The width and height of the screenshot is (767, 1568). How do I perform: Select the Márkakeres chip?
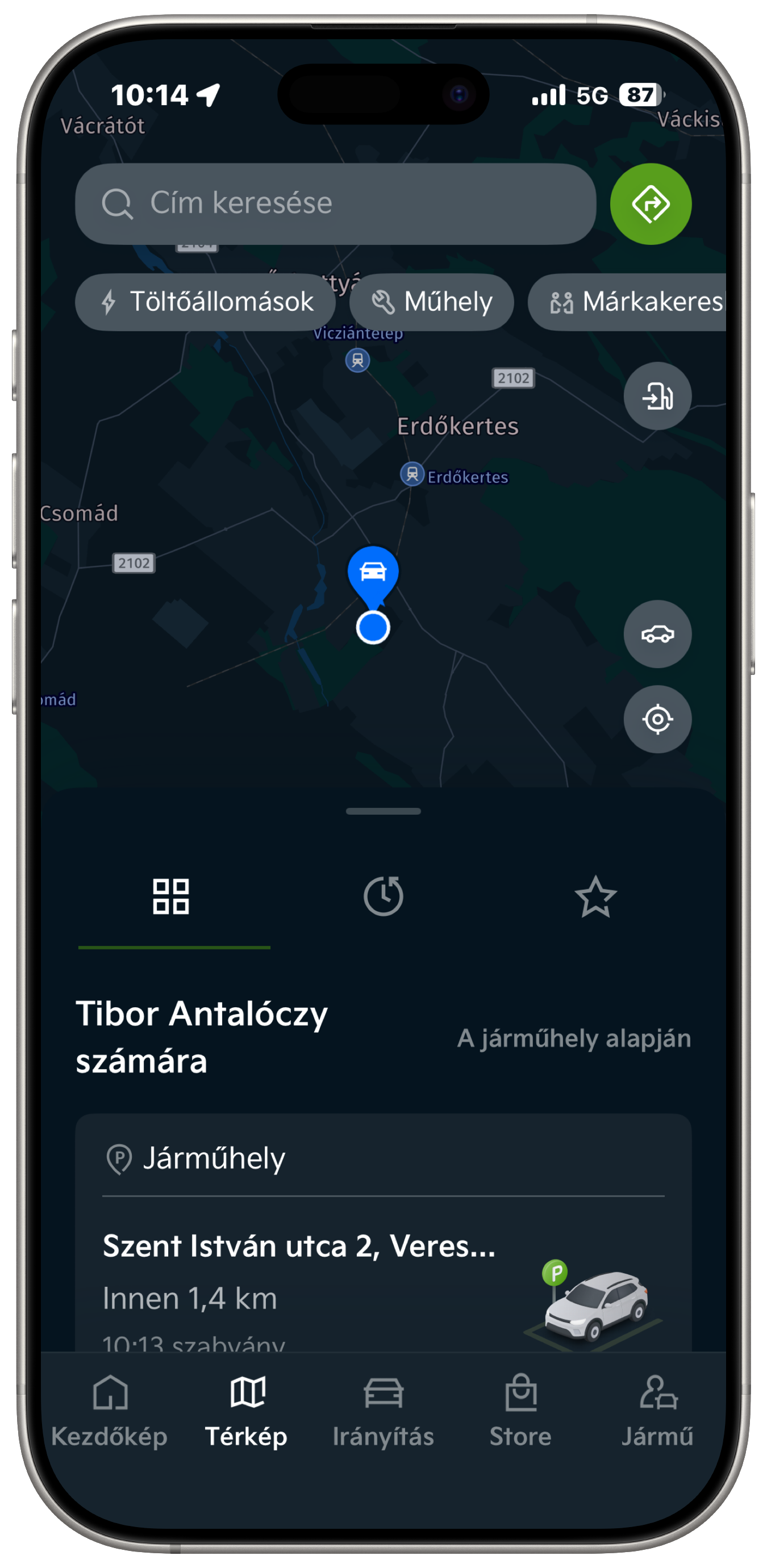click(x=633, y=302)
